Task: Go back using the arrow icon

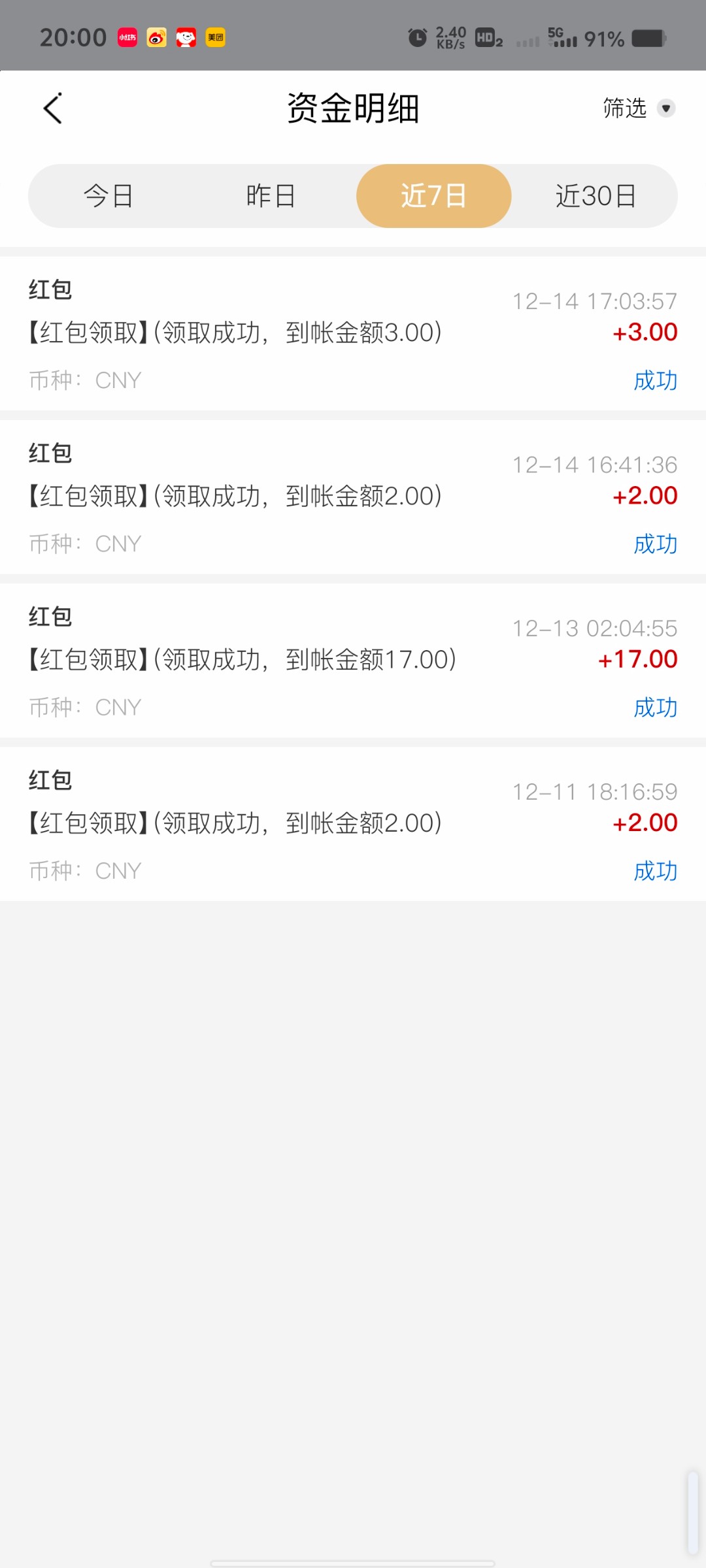Action: 53,108
